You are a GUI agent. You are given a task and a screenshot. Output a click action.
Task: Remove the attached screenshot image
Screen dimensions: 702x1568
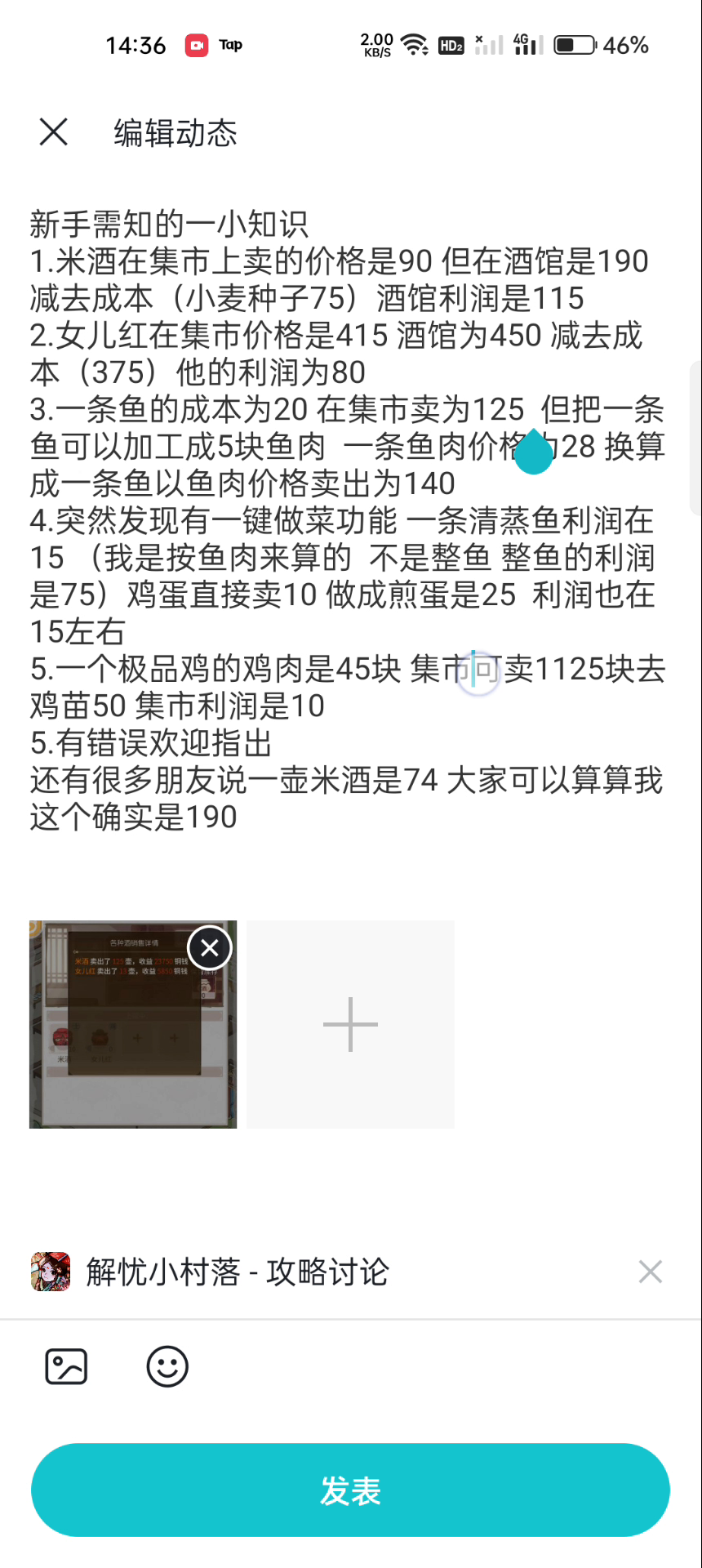[x=210, y=947]
